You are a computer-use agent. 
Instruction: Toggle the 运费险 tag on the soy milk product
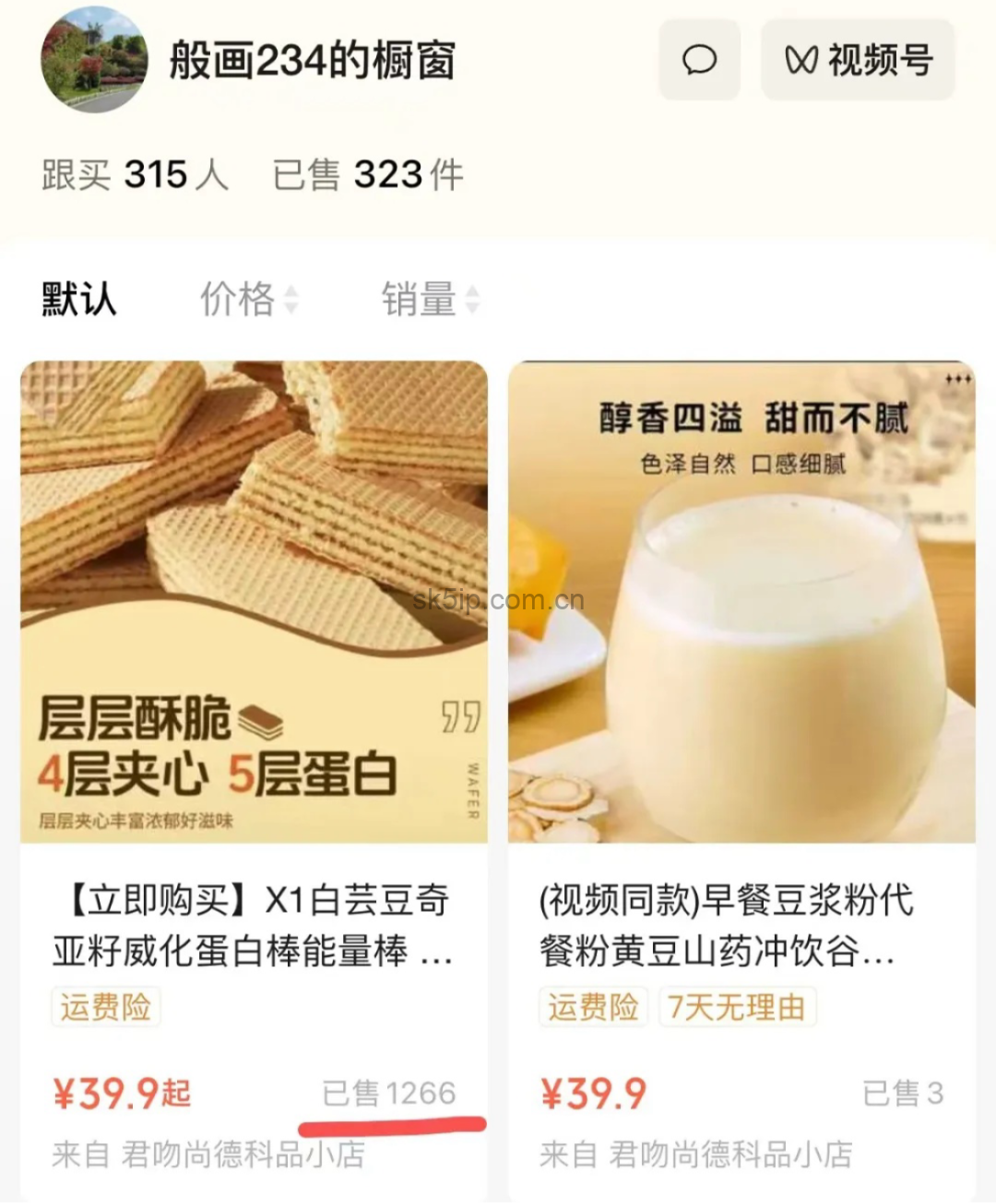(x=593, y=1009)
